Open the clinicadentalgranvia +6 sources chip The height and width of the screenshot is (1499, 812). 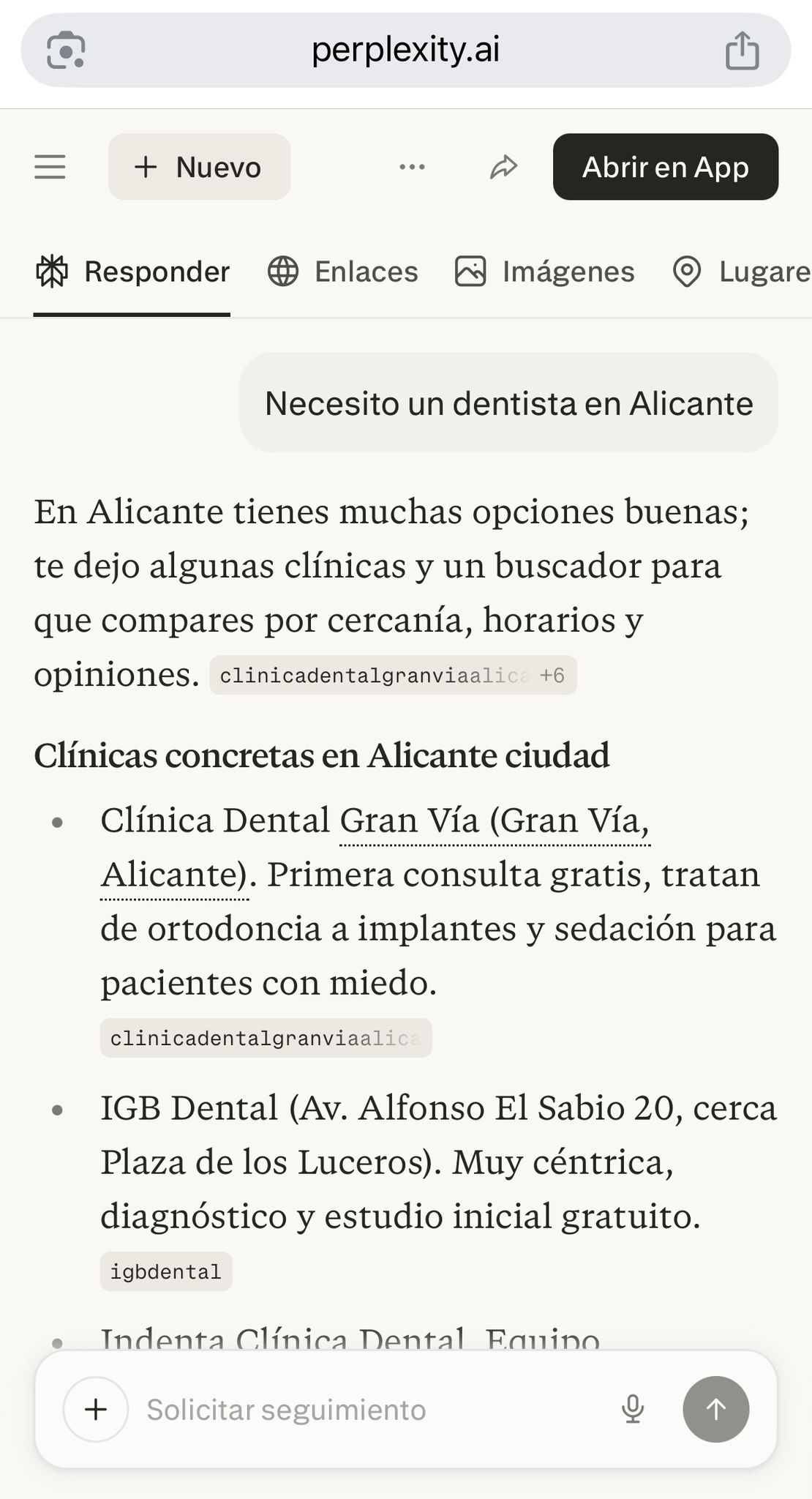(x=393, y=675)
